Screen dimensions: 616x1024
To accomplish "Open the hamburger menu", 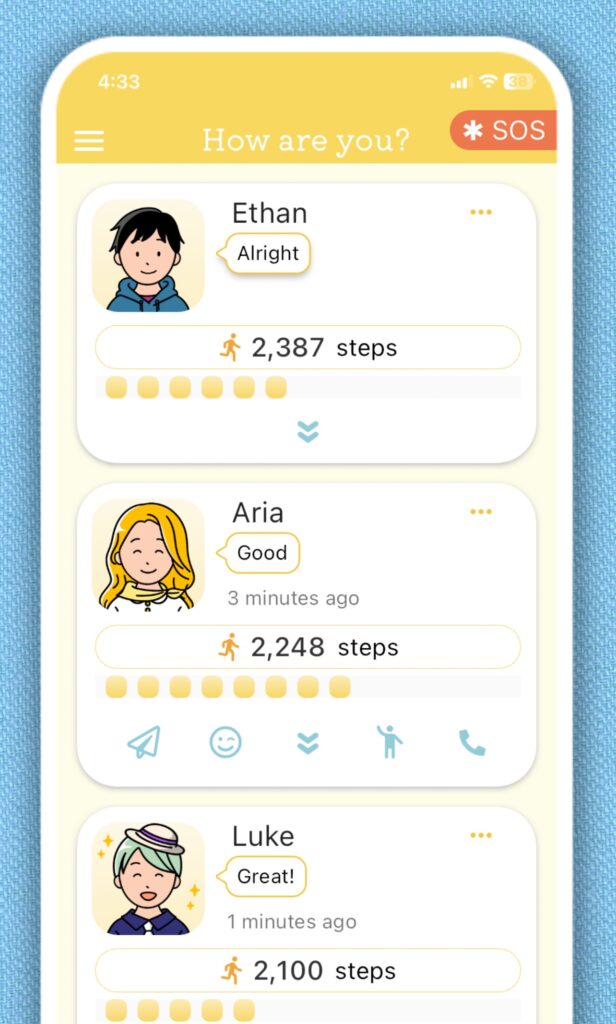I will pos(89,141).
